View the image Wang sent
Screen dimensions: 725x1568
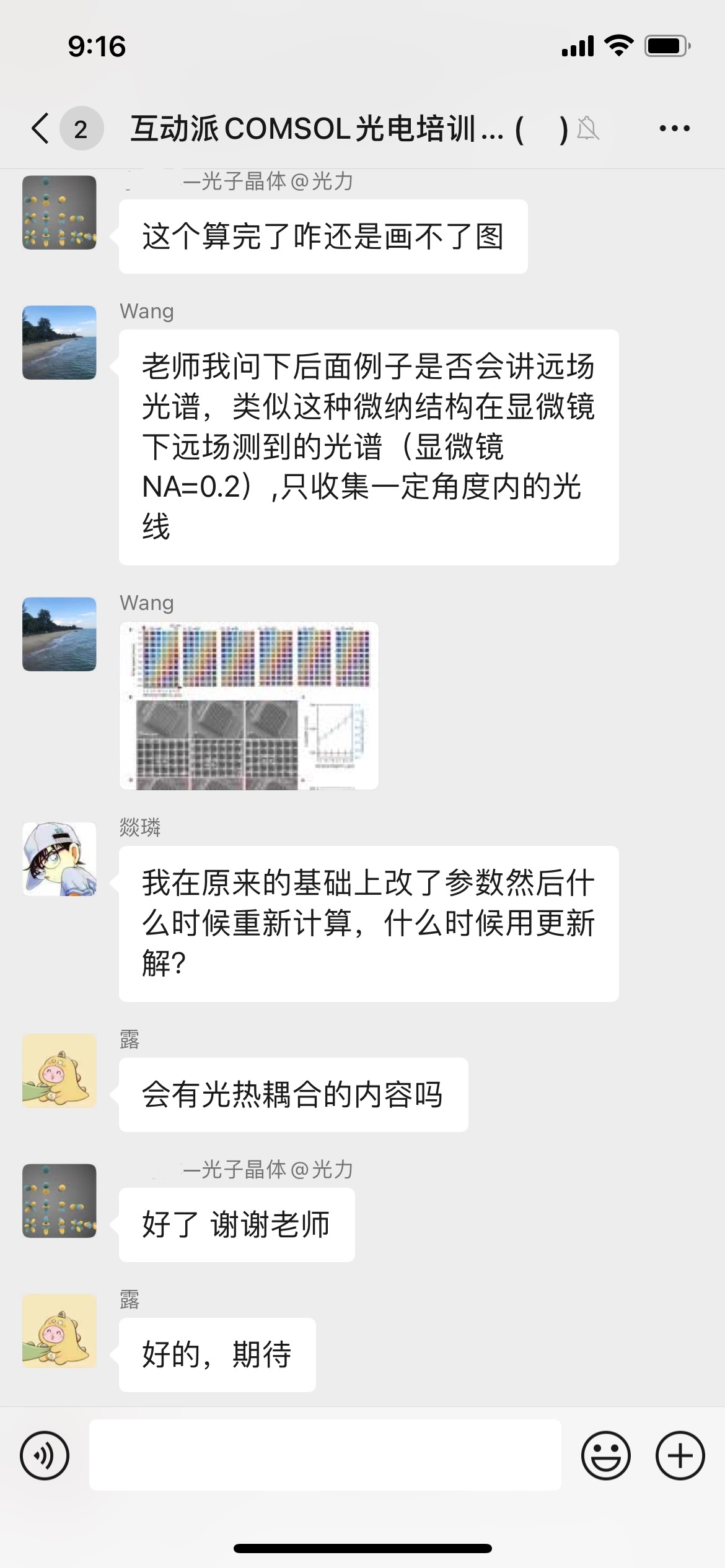coord(249,705)
